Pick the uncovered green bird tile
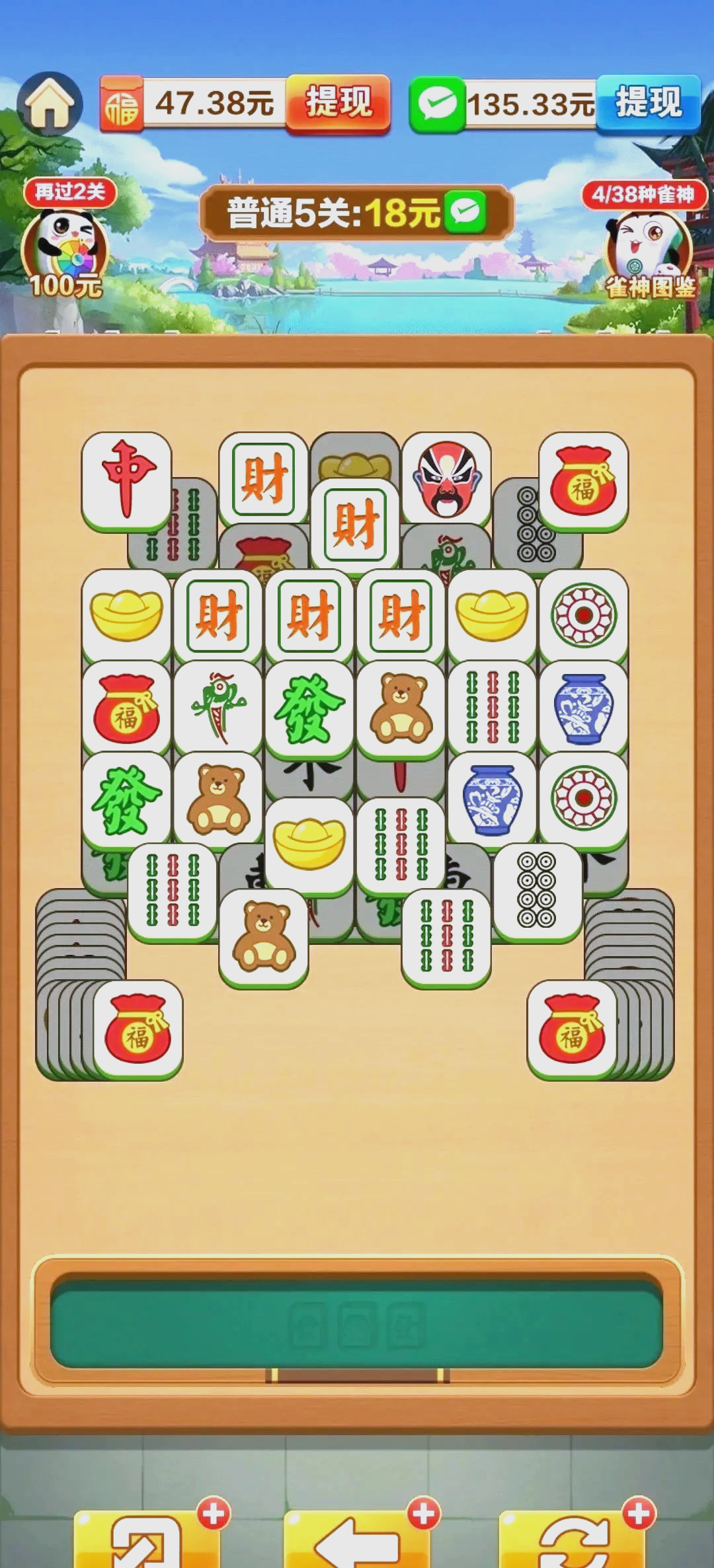714x1568 pixels. (x=218, y=707)
